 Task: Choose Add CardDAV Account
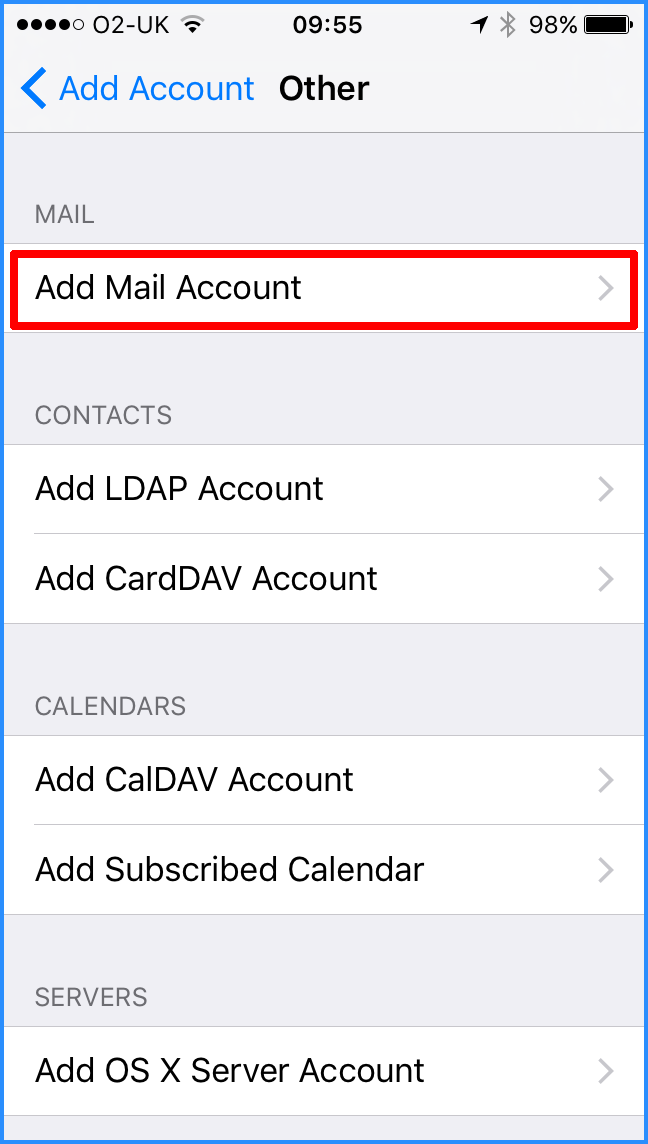tap(324, 579)
